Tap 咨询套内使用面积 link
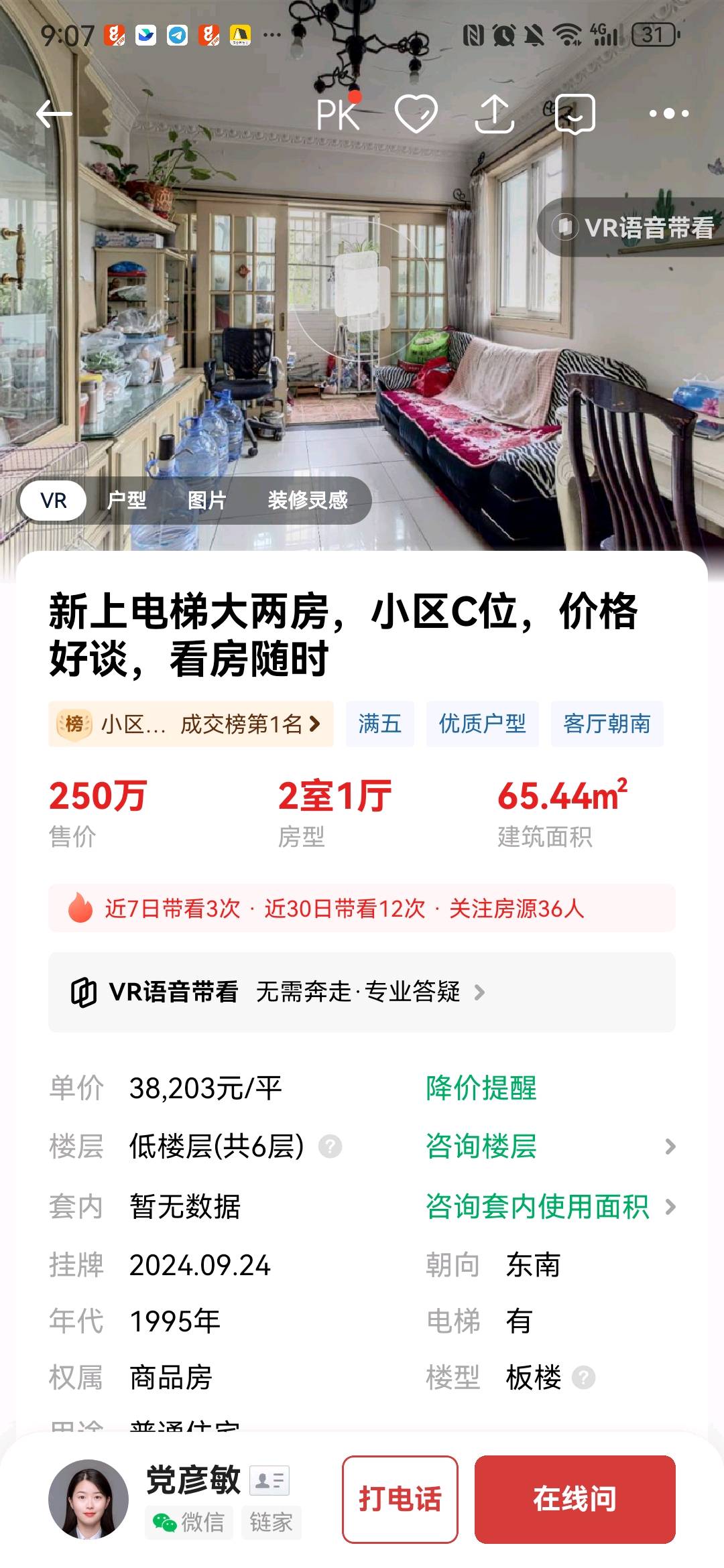The image size is (724, 1568). tap(537, 1206)
